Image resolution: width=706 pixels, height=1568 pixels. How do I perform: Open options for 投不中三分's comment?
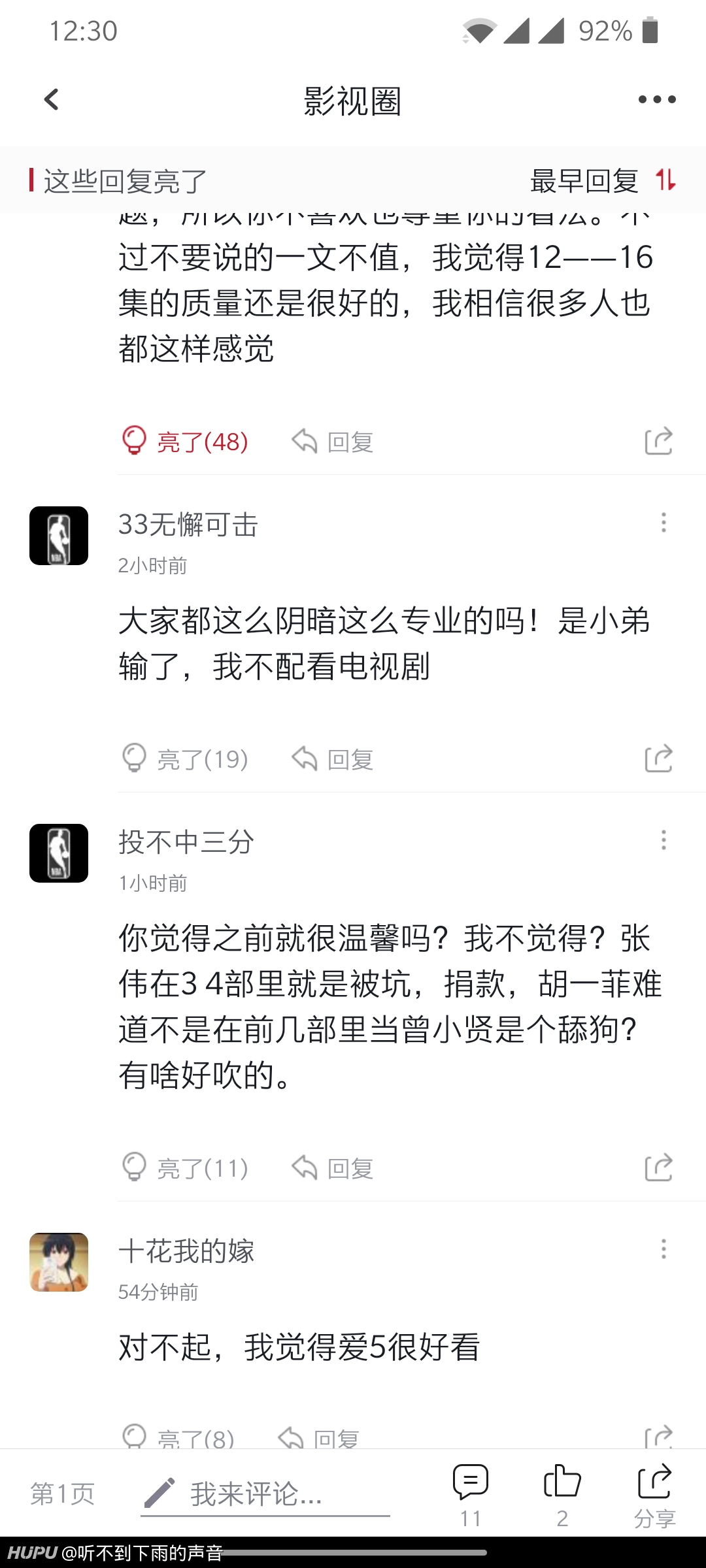pos(664,840)
